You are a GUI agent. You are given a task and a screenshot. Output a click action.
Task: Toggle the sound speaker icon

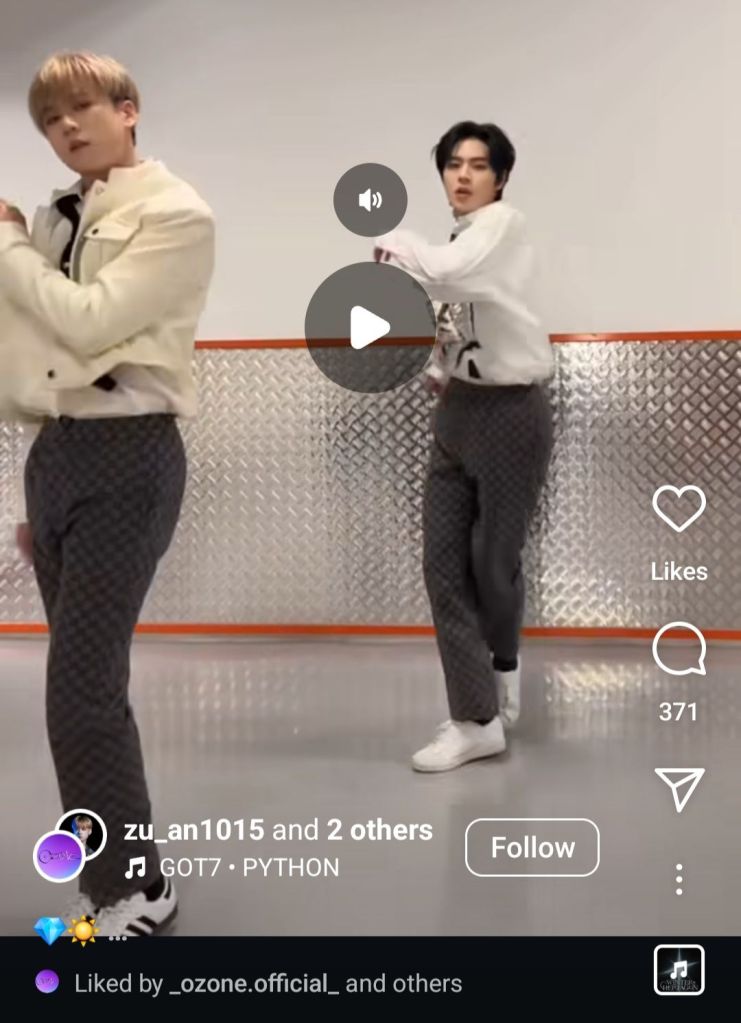coord(370,200)
